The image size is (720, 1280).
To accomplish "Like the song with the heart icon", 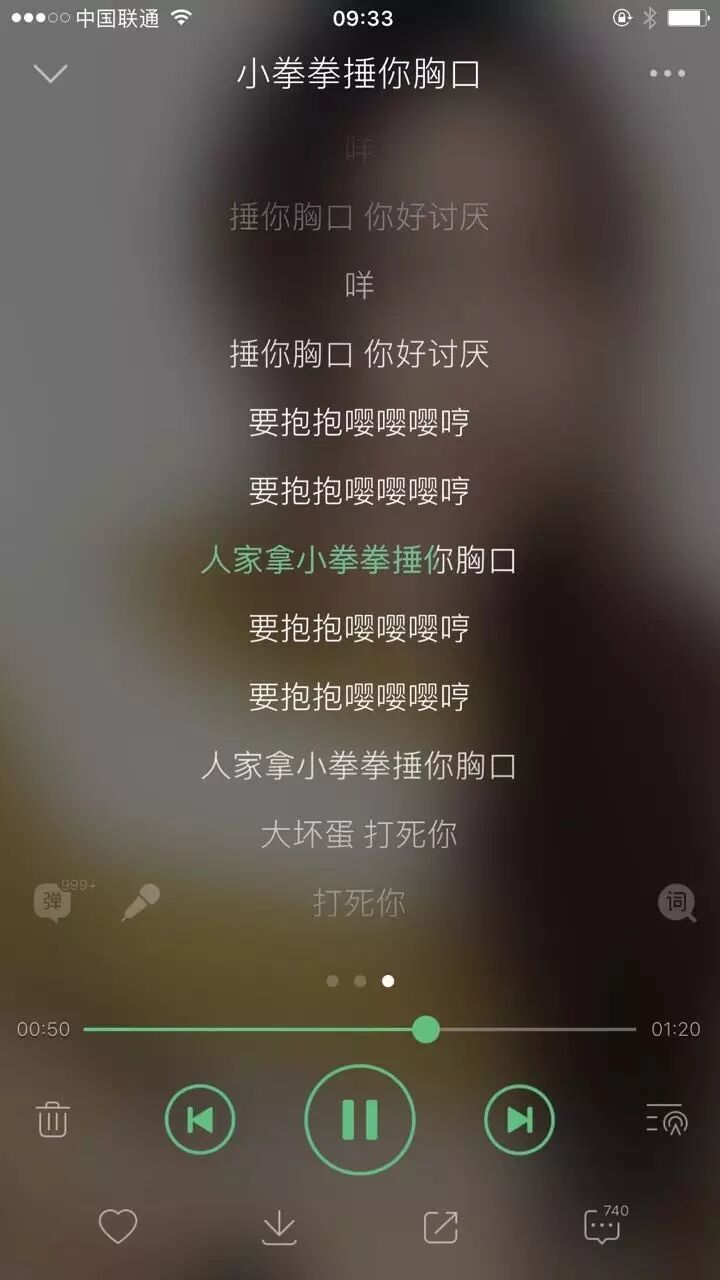I will coord(117,1227).
